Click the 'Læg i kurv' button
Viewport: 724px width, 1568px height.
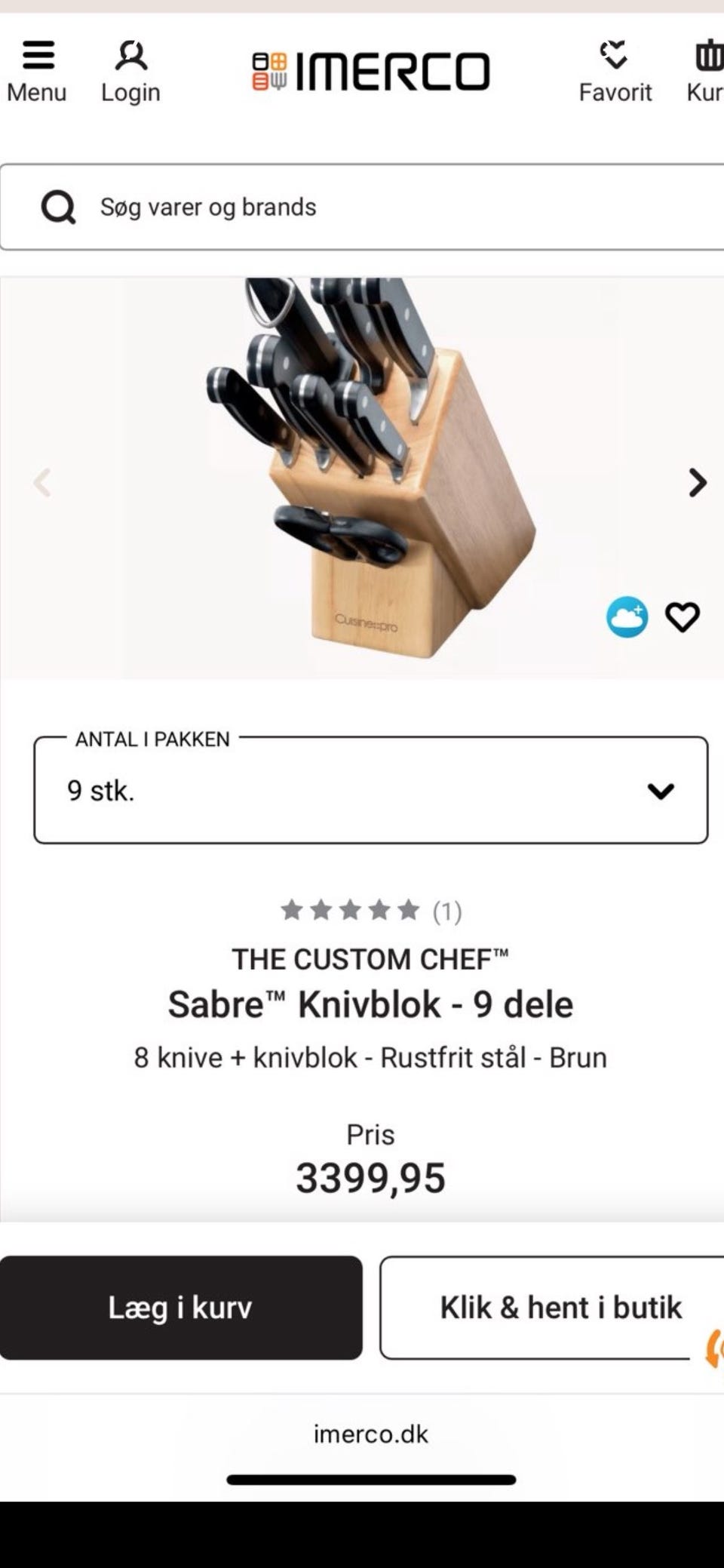tap(181, 1308)
